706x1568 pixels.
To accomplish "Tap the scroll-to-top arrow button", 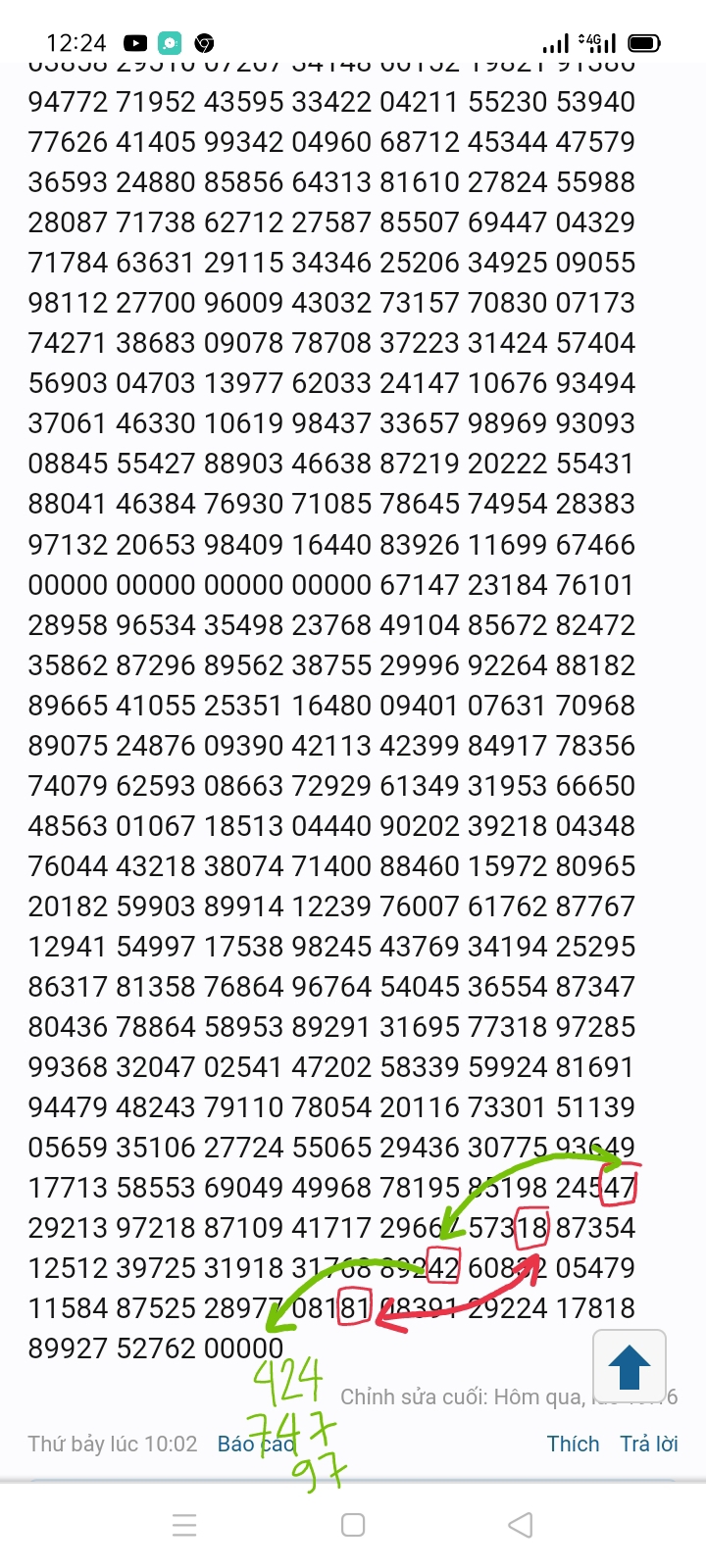I will click(630, 1366).
